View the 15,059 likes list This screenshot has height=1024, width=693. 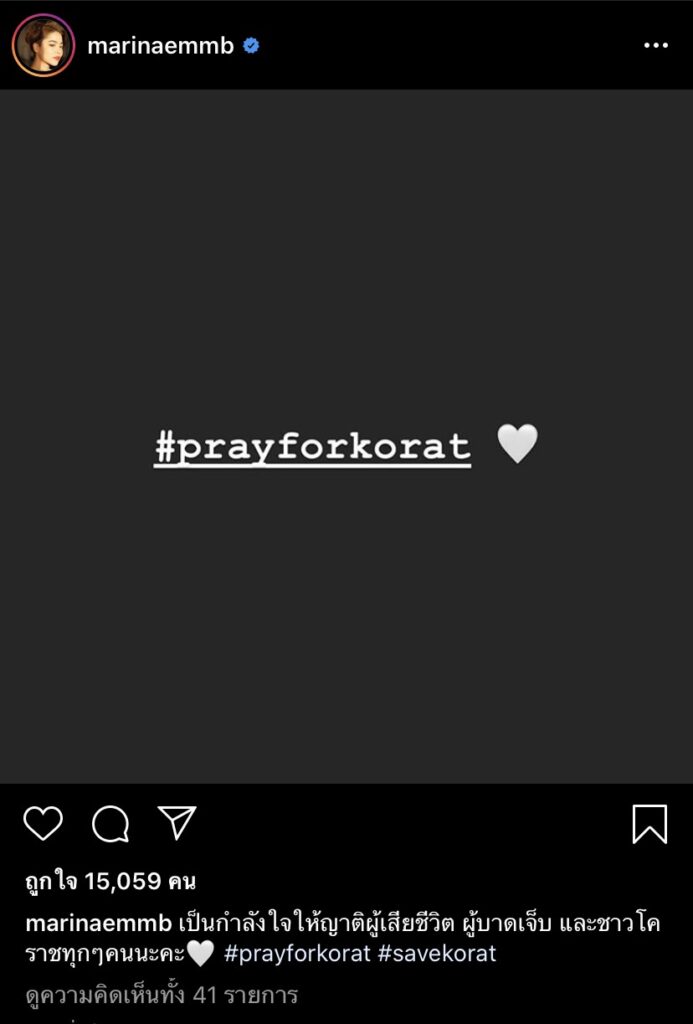point(110,881)
